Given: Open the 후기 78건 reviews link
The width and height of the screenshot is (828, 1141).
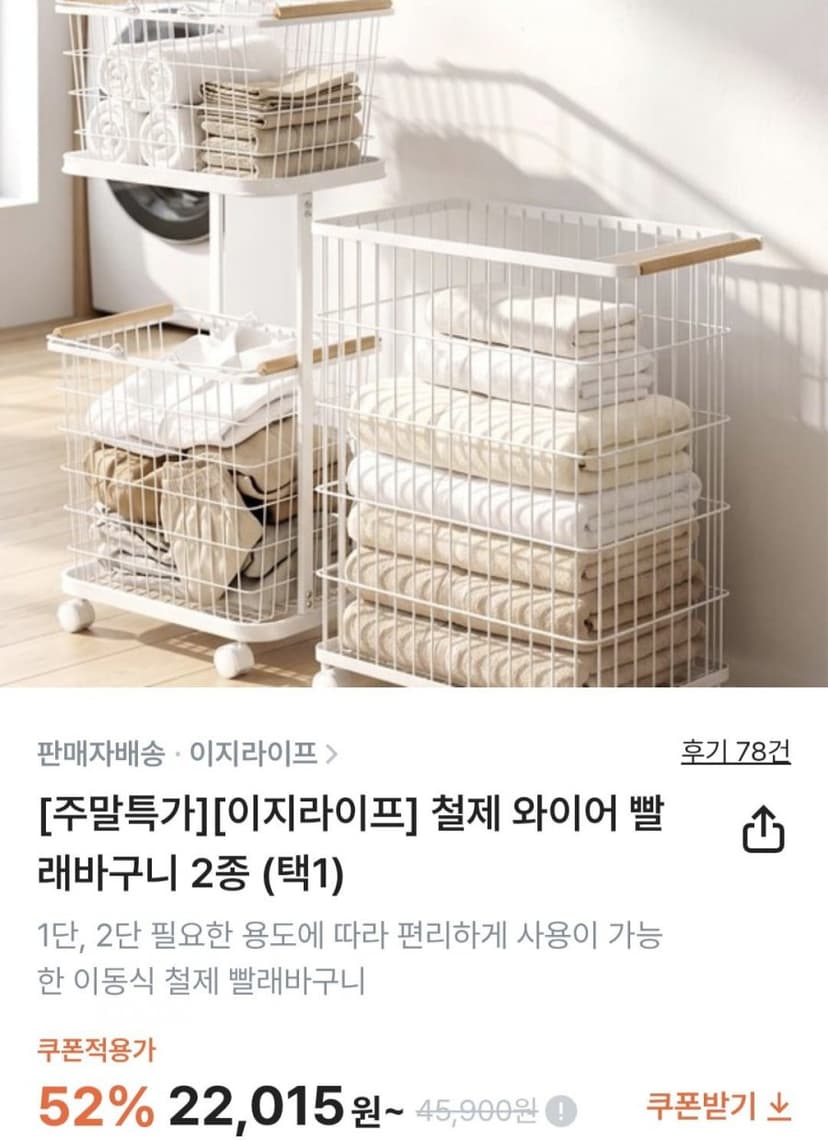Looking at the screenshot, I should [x=736, y=751].
